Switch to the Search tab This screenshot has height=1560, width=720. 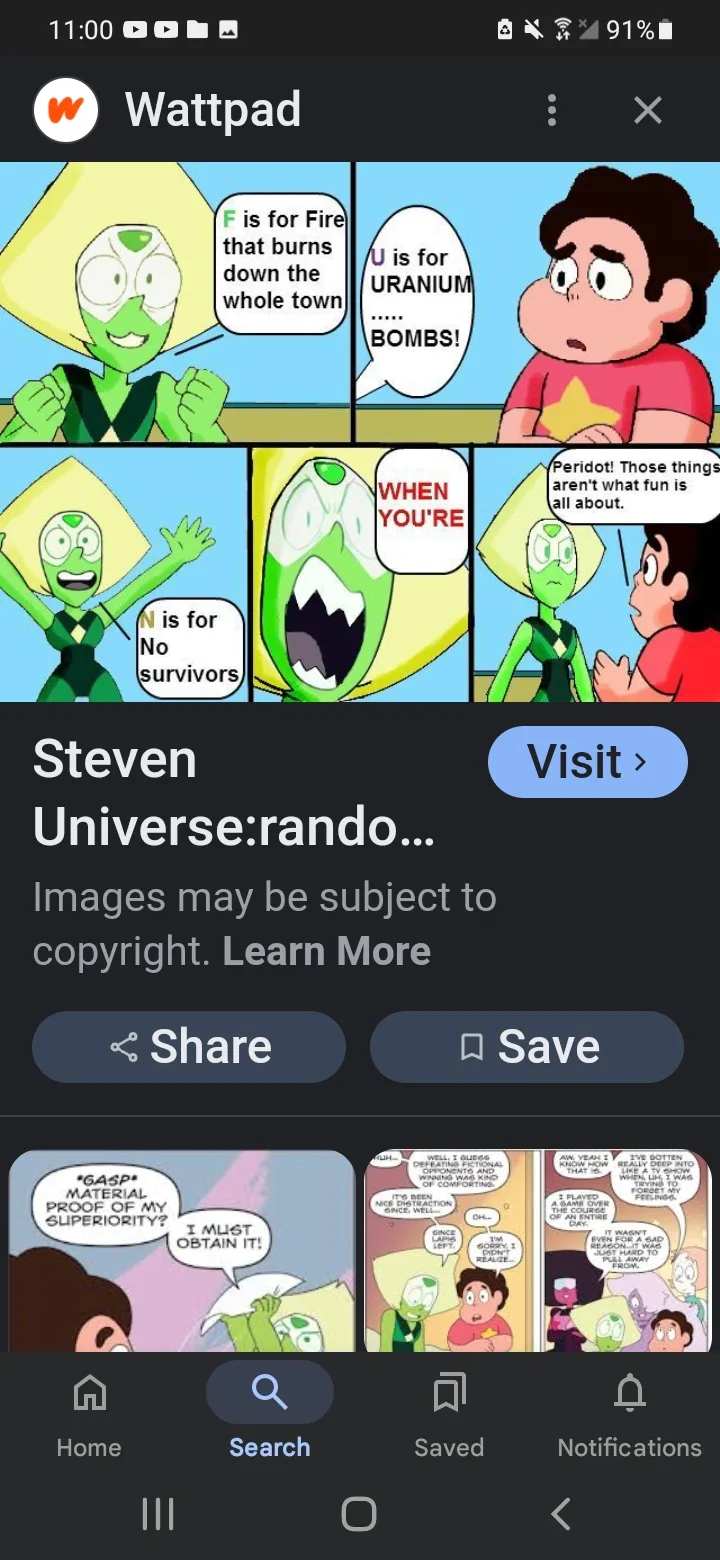point(270,1416)
